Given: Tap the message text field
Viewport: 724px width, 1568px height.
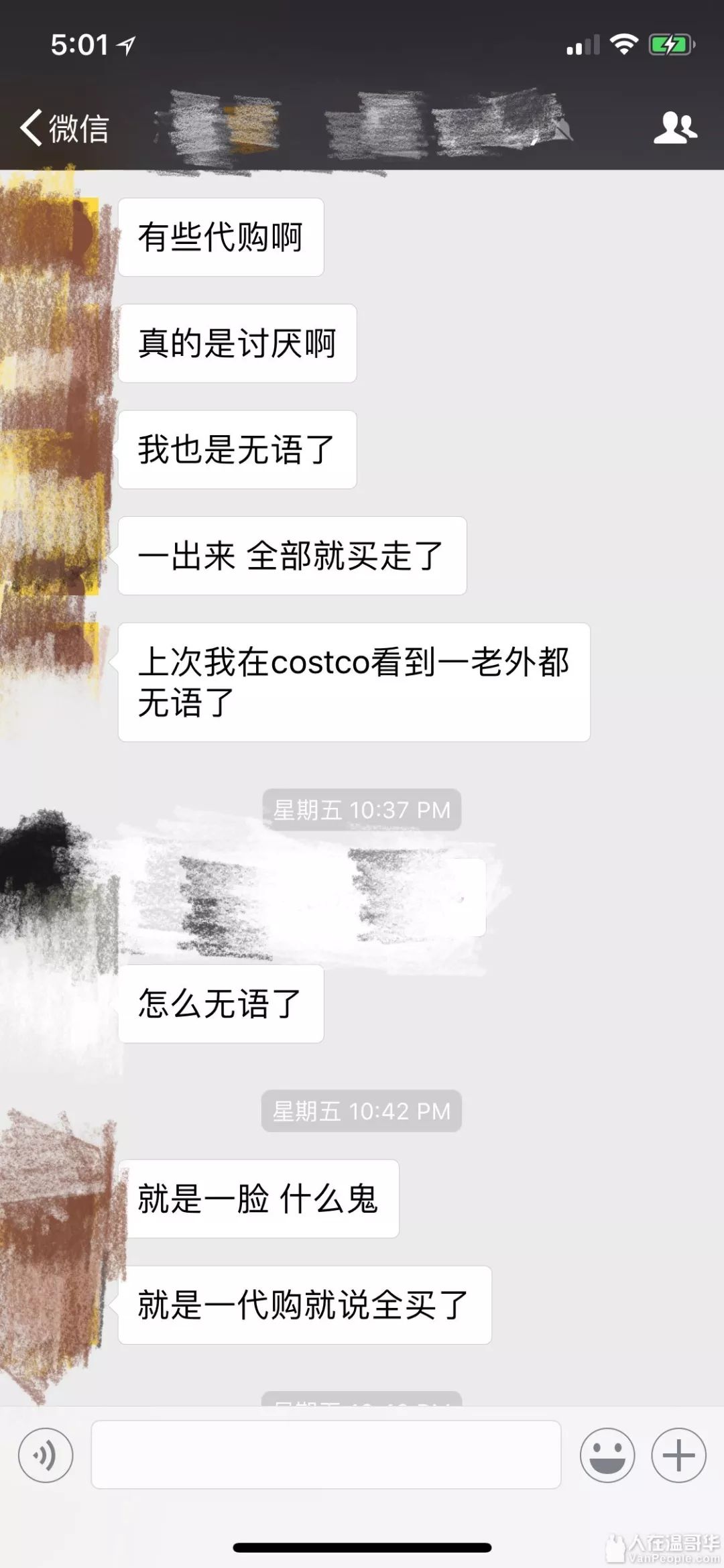Looking at the screenshot, I should 326,1455.
